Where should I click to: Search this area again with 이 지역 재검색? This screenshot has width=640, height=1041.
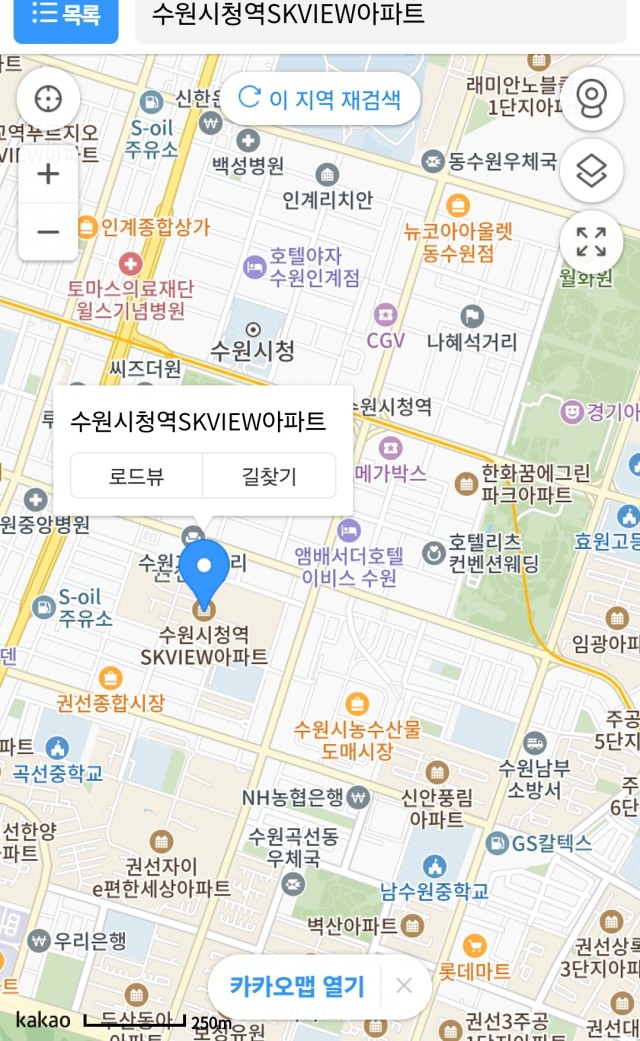pos(320,99)
